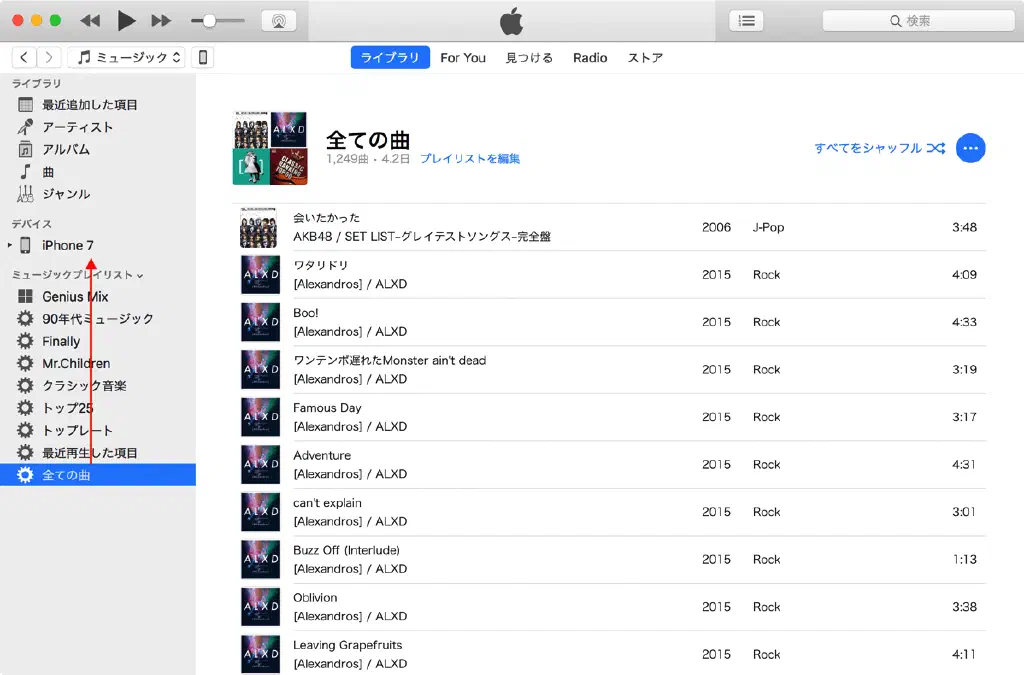Screen dimensions: 1024x675
Task: Open the Genius Mix playlist
Action: tap(75, 297)
